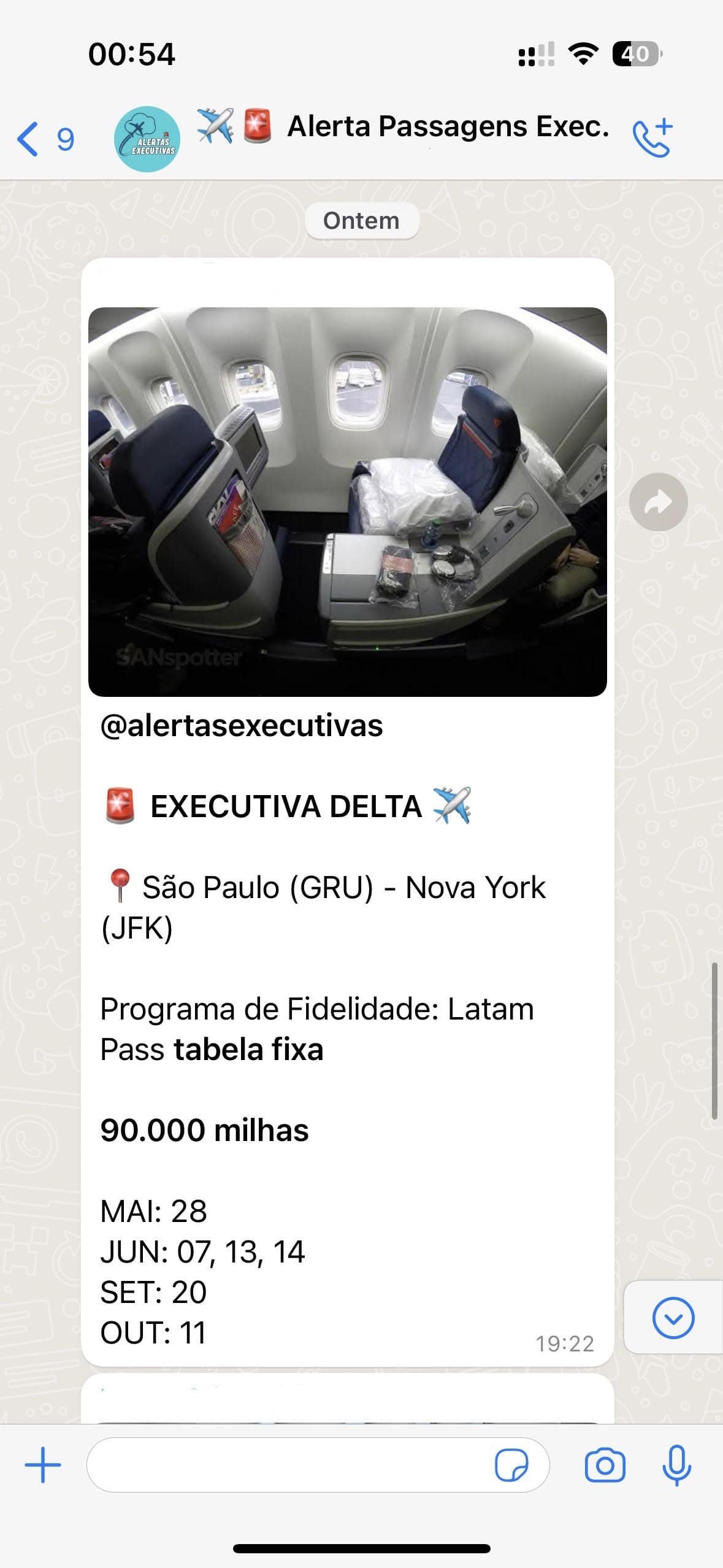Image resolution: width=723 pixels, height=1568 pixels.
Task: Open the camera to send a photo
Action: point(605,1466)
